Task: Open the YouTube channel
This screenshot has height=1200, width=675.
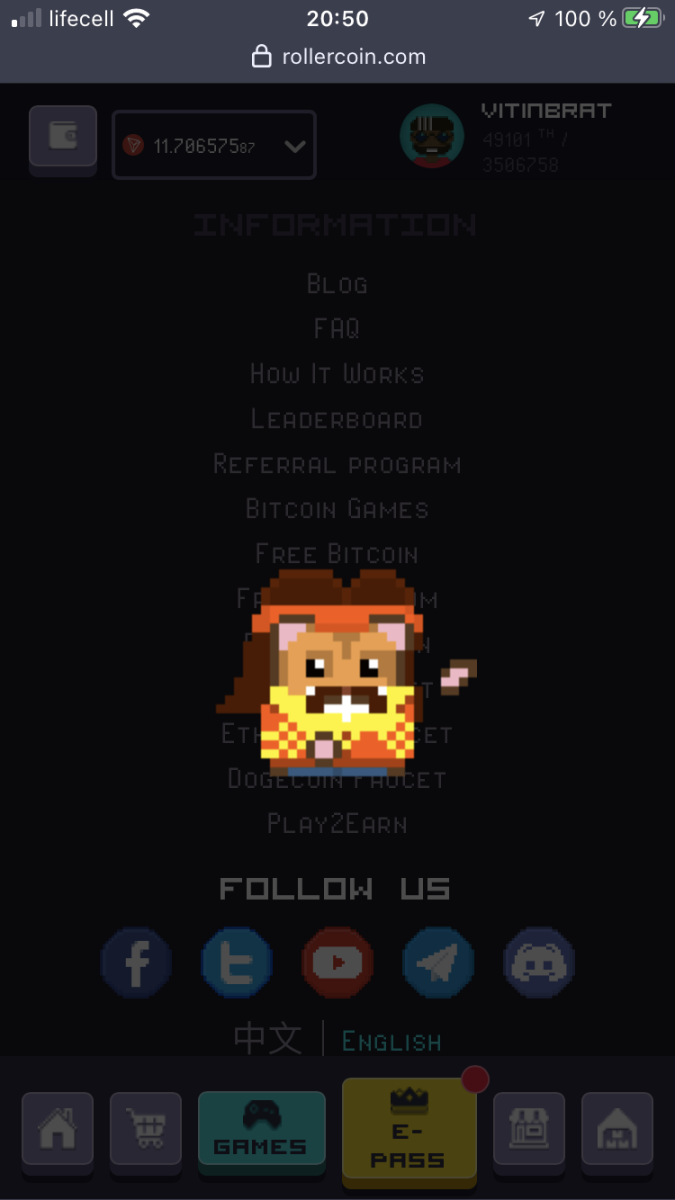Action: pos(338,963)
